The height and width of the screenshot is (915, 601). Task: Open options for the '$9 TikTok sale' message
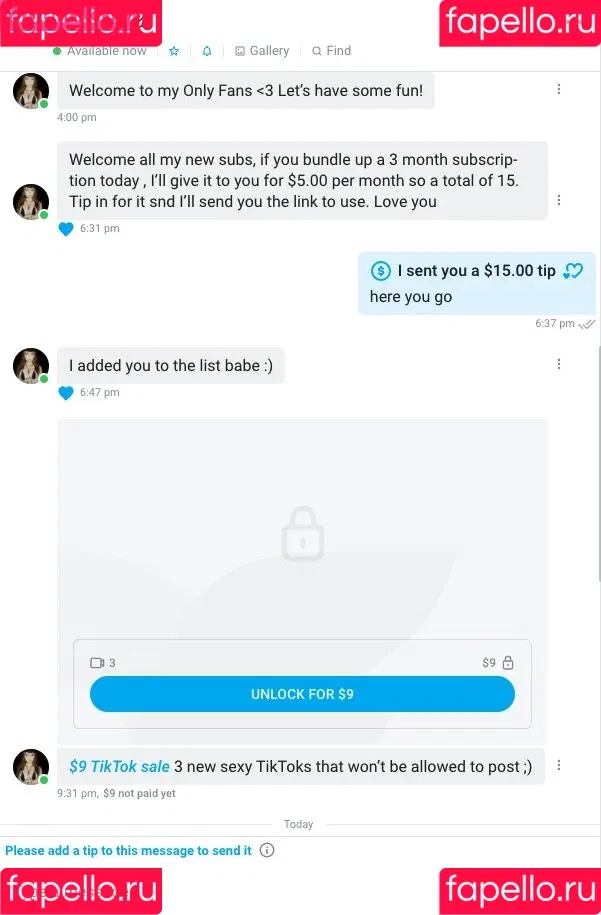click(559, 766)
